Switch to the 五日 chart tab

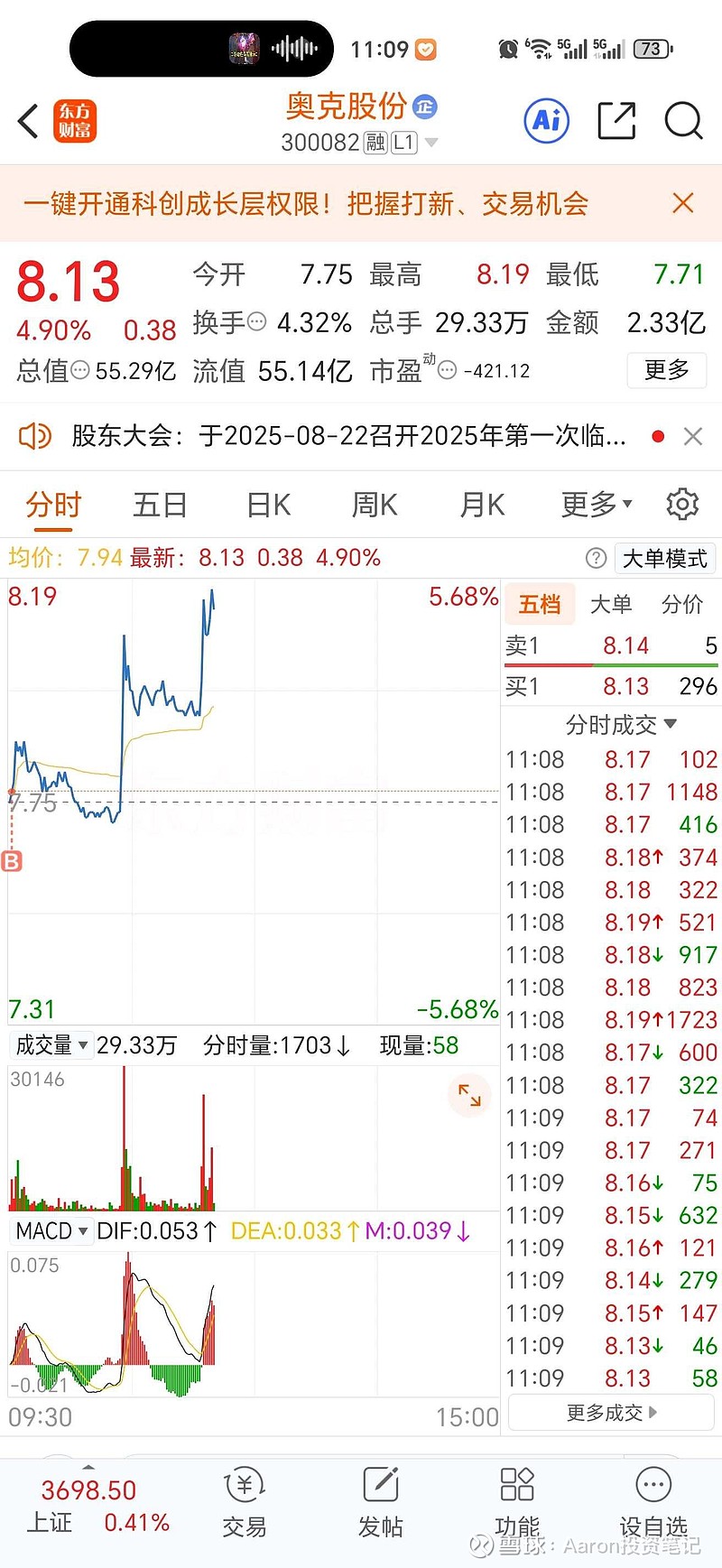point(160,505)
